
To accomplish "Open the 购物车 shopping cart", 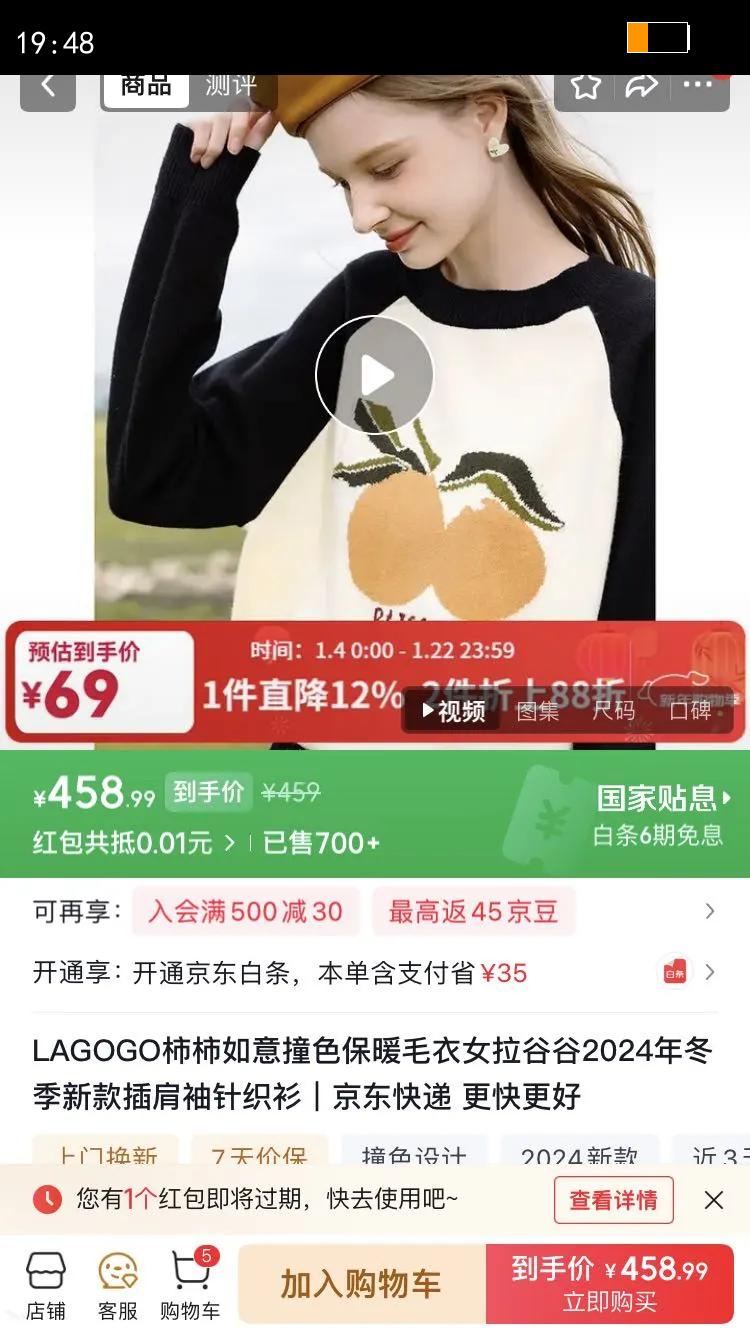I will pos(190,1285).
